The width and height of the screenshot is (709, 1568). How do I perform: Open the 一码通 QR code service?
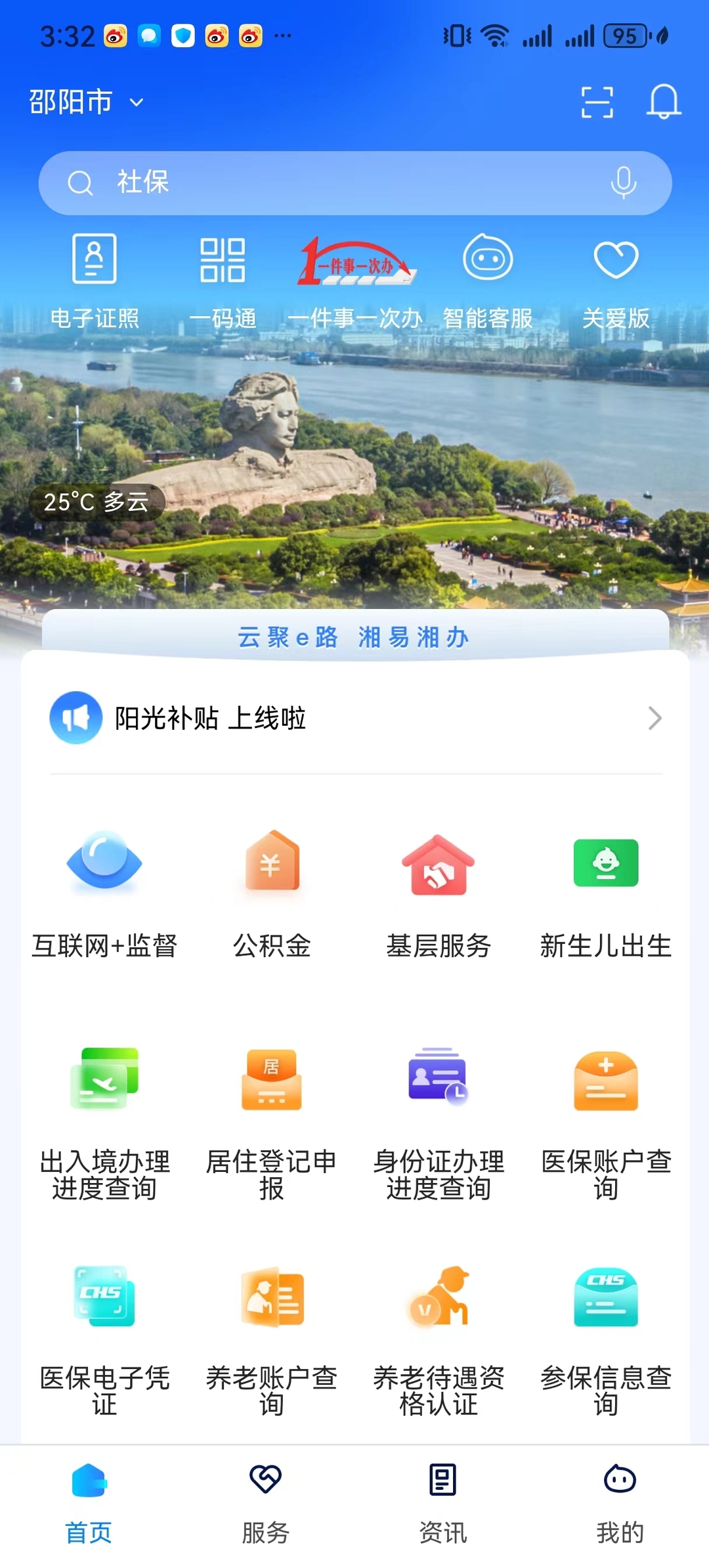[x=223, y=280]
